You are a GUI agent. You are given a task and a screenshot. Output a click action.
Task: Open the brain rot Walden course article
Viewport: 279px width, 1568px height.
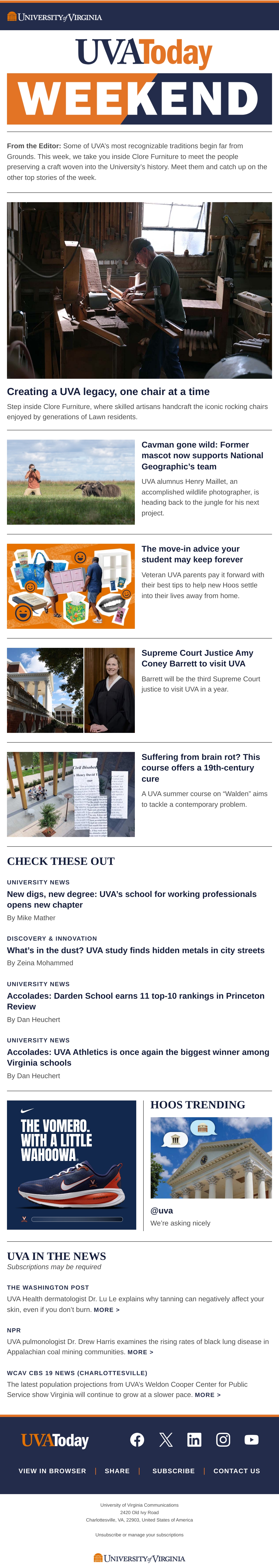click(x=200, y=768)
